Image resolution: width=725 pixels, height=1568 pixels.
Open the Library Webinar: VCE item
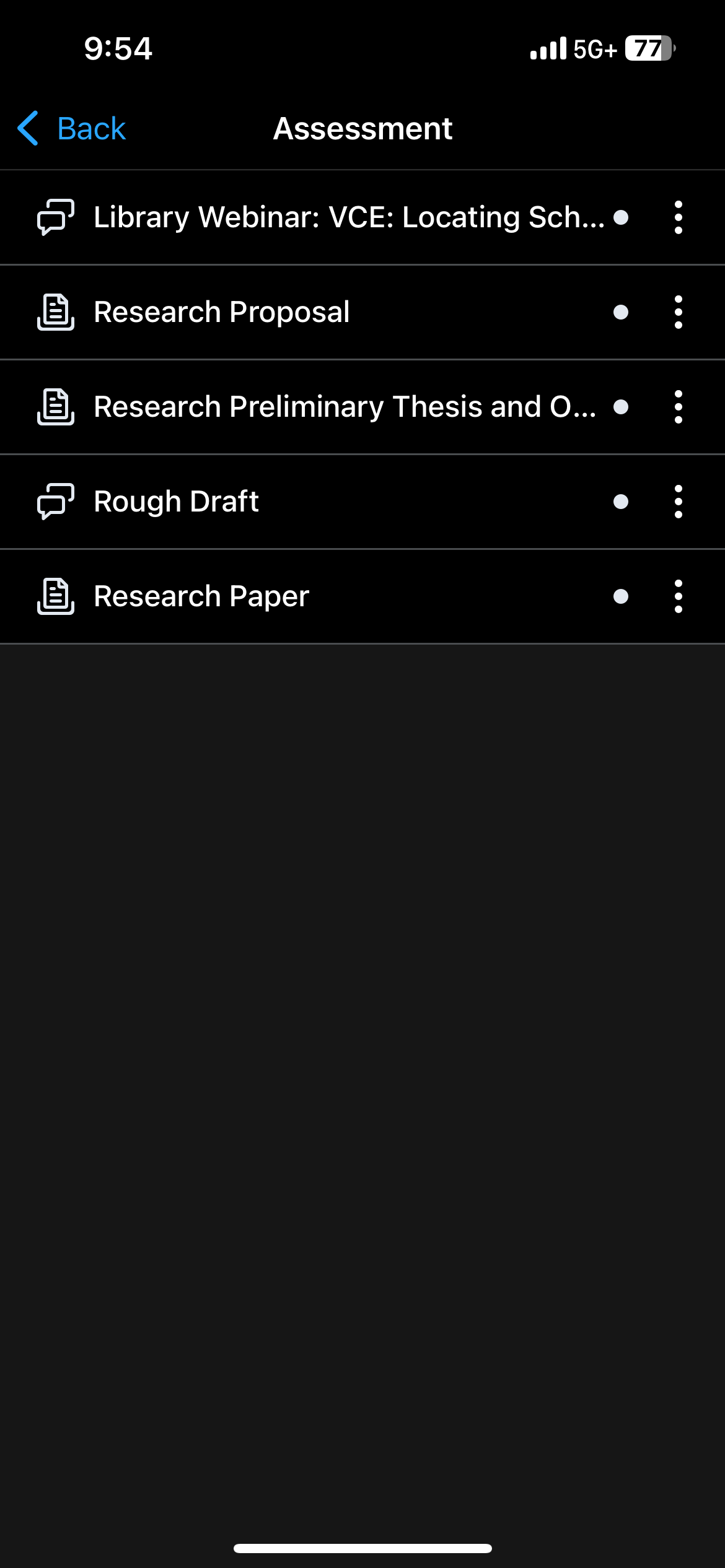348,217
